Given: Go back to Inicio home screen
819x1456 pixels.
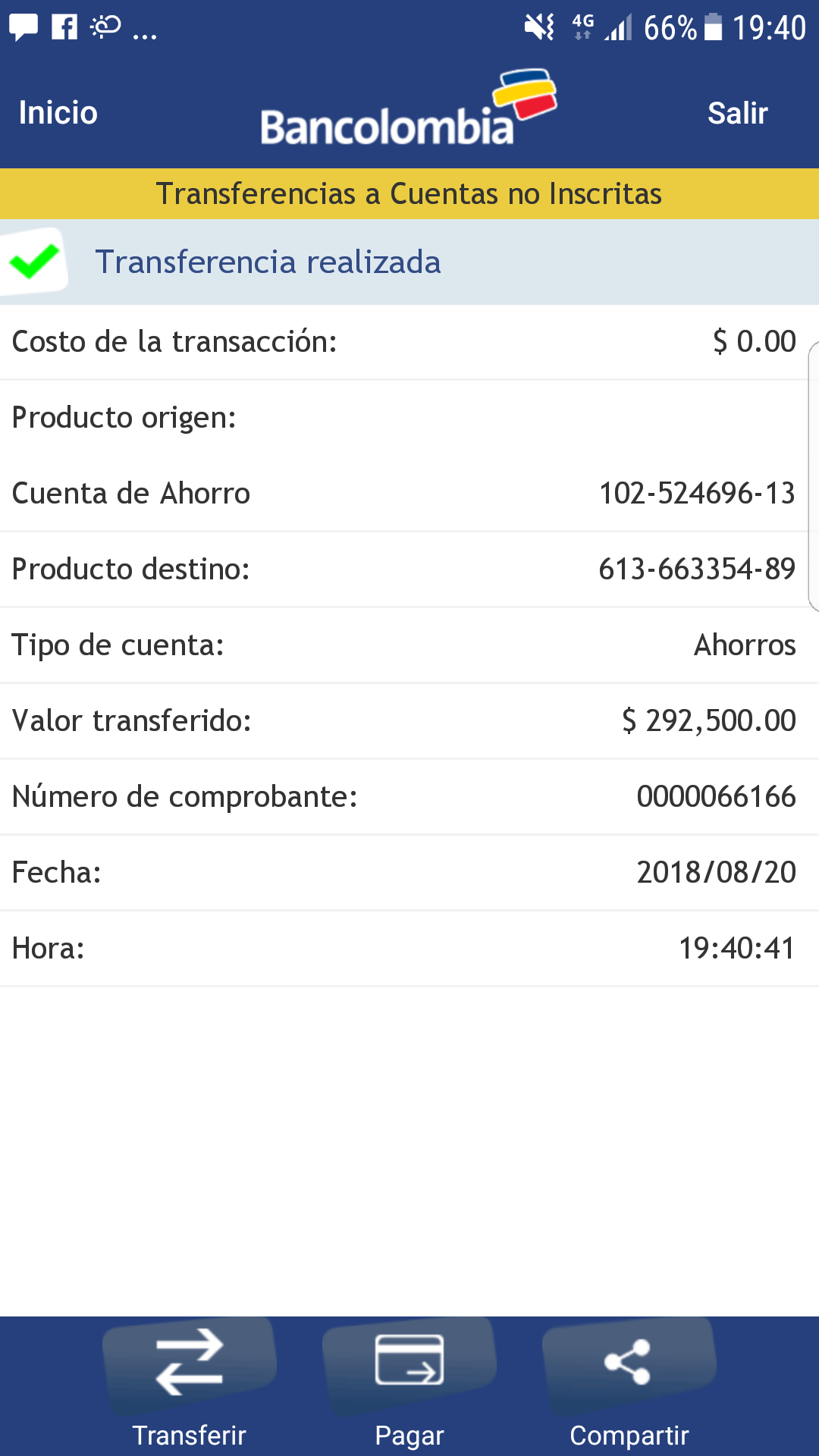Looking at the screenshot, I should 58,113.
